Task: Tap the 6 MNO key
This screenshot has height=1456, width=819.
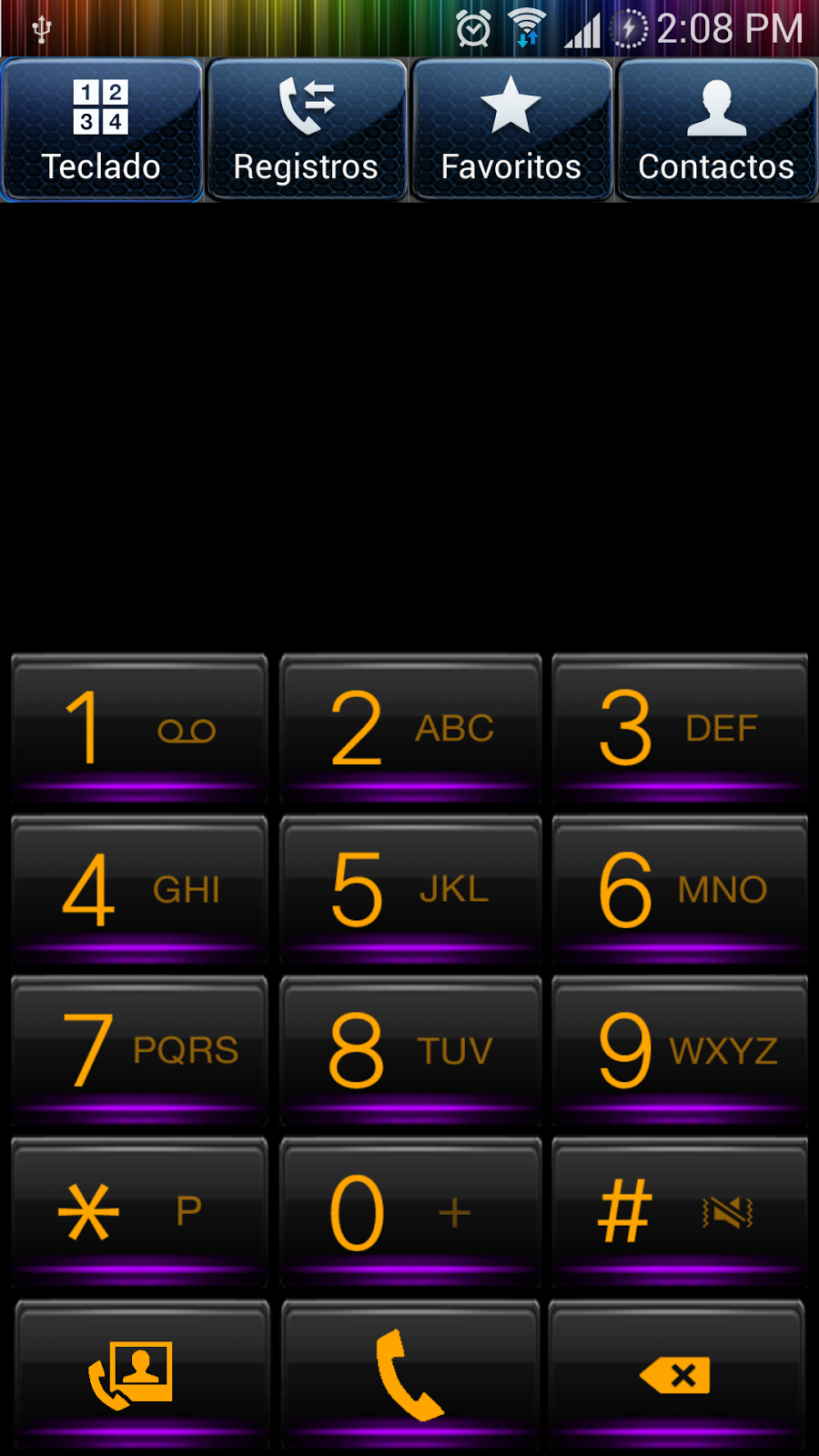Action: (x=679, y=889)
